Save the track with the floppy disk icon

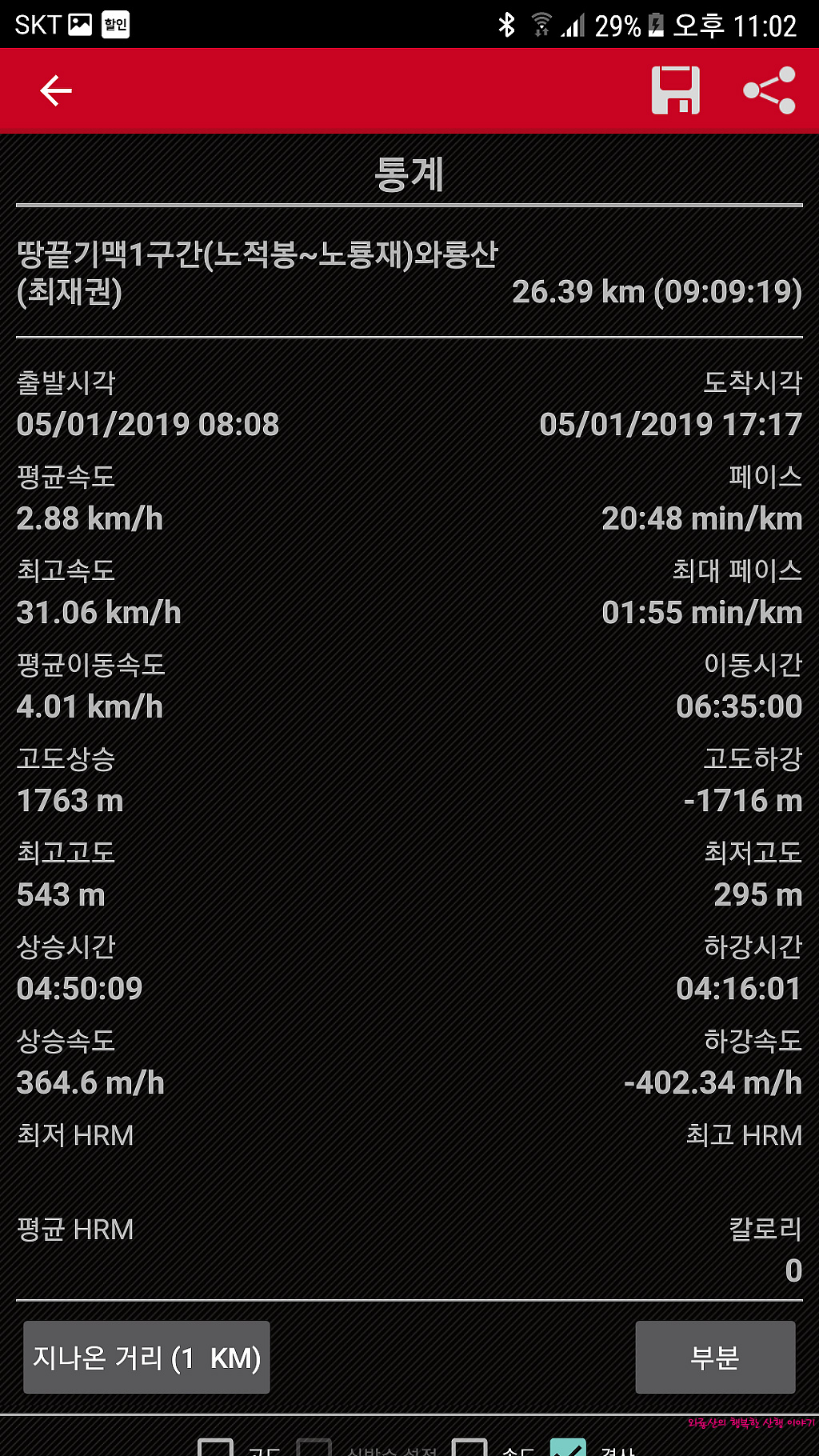point(676,90)
